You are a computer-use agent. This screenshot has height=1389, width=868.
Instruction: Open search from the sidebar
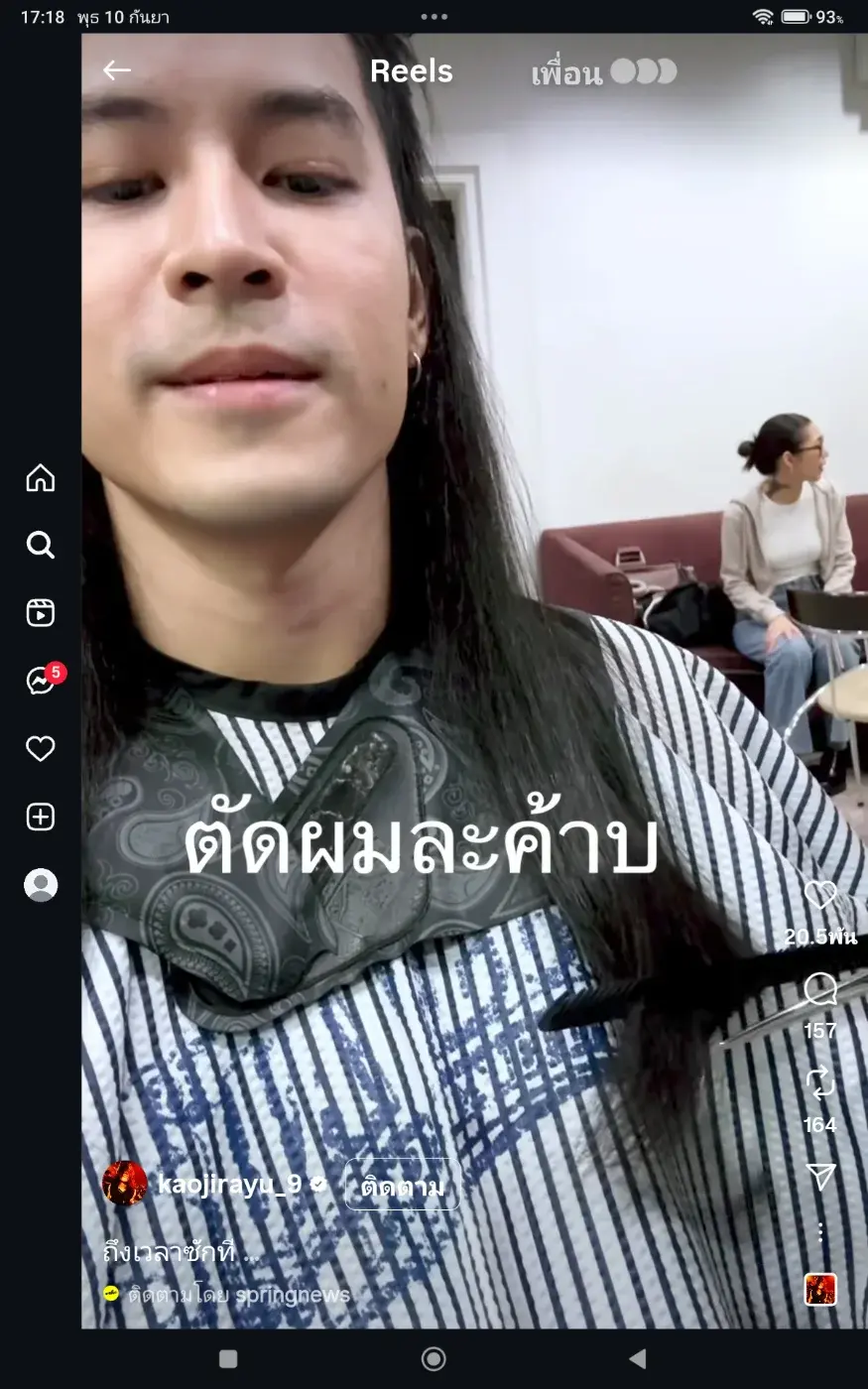[41, 545]
